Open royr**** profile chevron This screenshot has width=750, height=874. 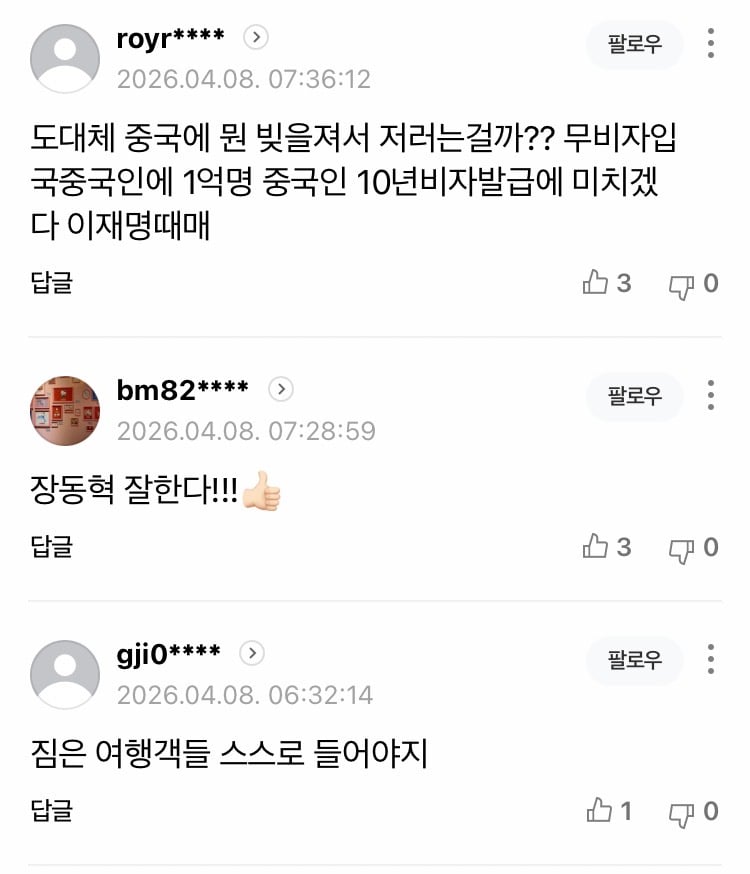click(x=256, y=38)
